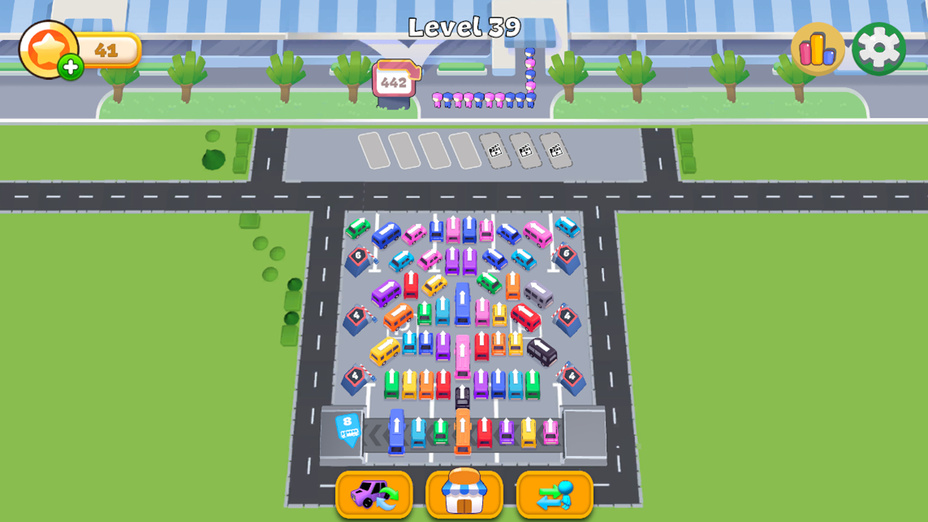This screenshot has width=928, height=522.
Task: Use the passenger swap booster
Action: pos(554,494)
